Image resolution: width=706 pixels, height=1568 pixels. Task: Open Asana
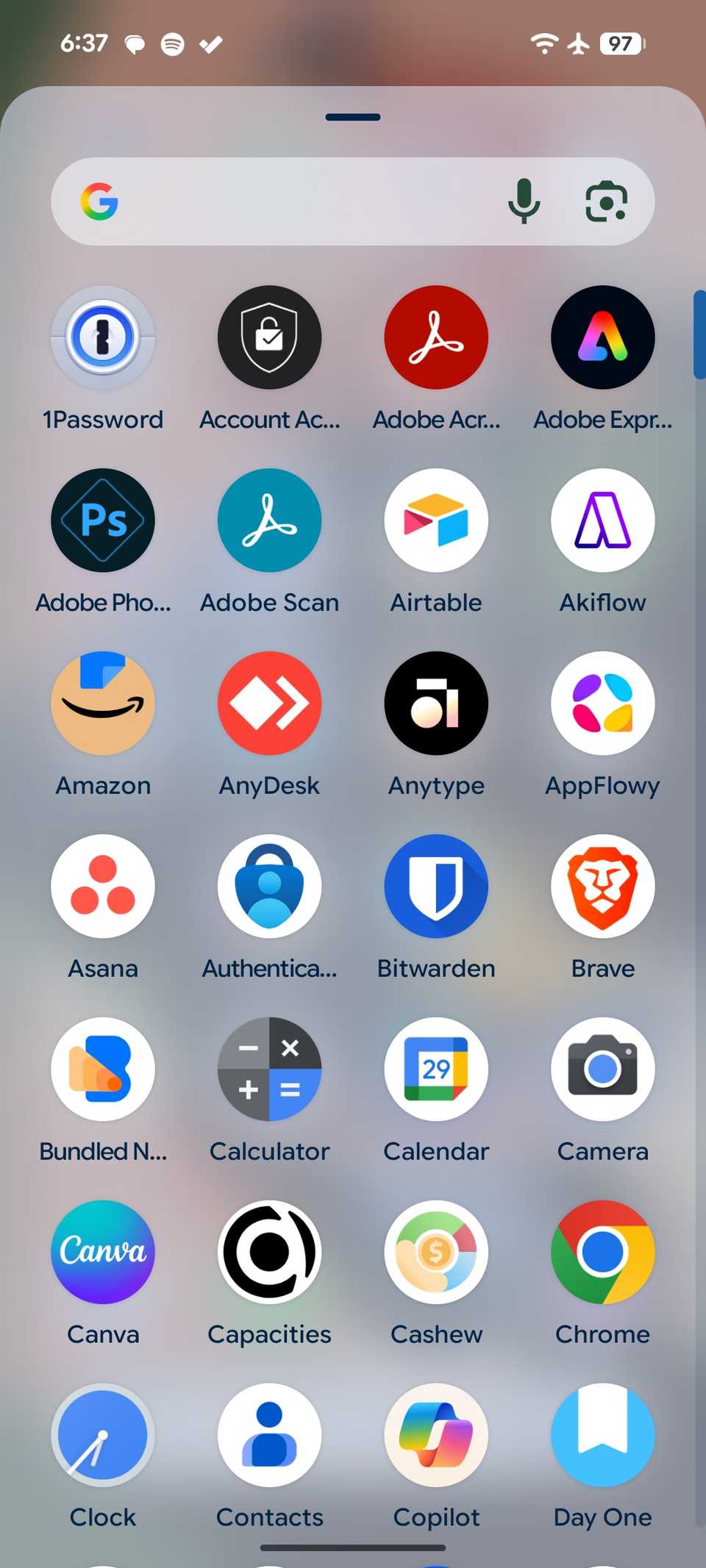coord(103,886)
